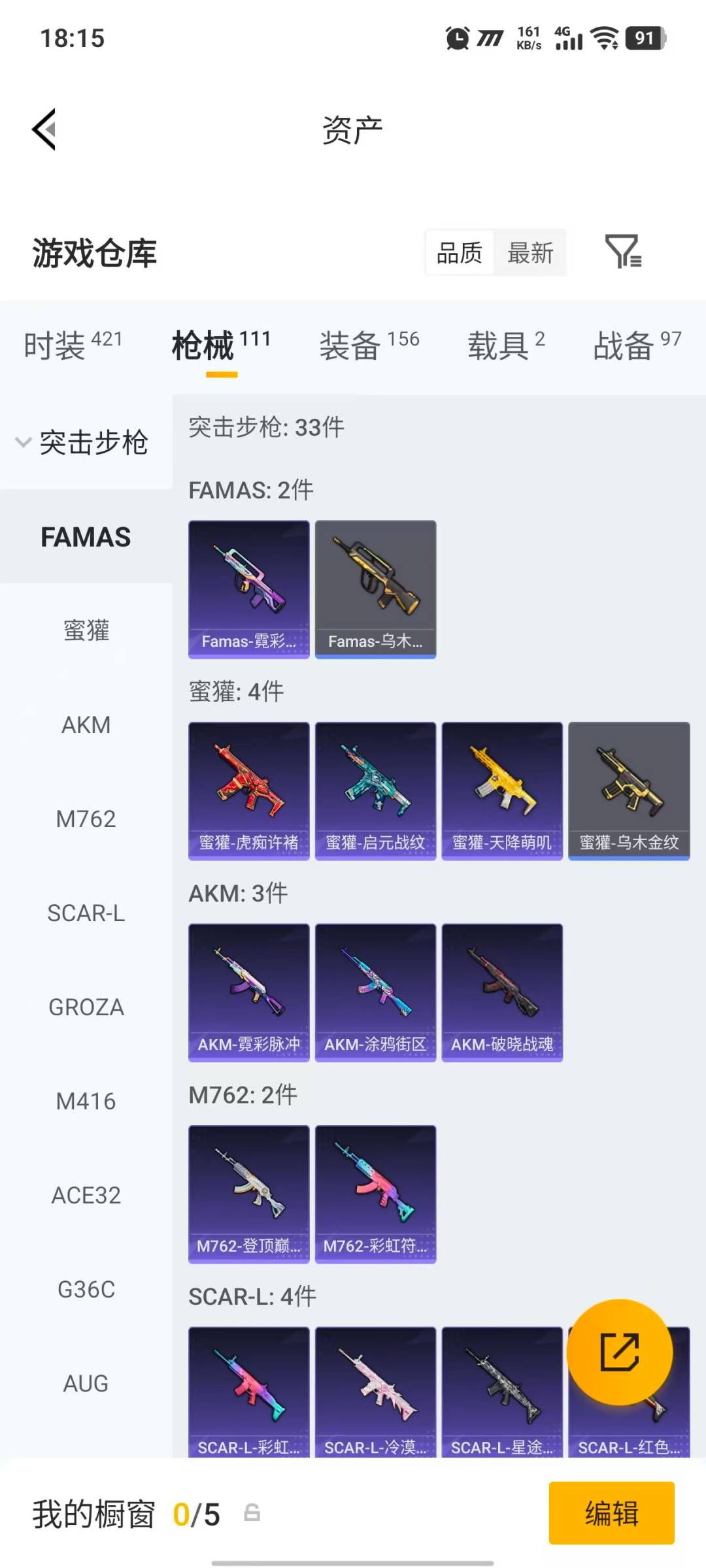Toggle sorting to 最新
The height and width of the screenshot is (1568, 706).
tap(531, 253)
